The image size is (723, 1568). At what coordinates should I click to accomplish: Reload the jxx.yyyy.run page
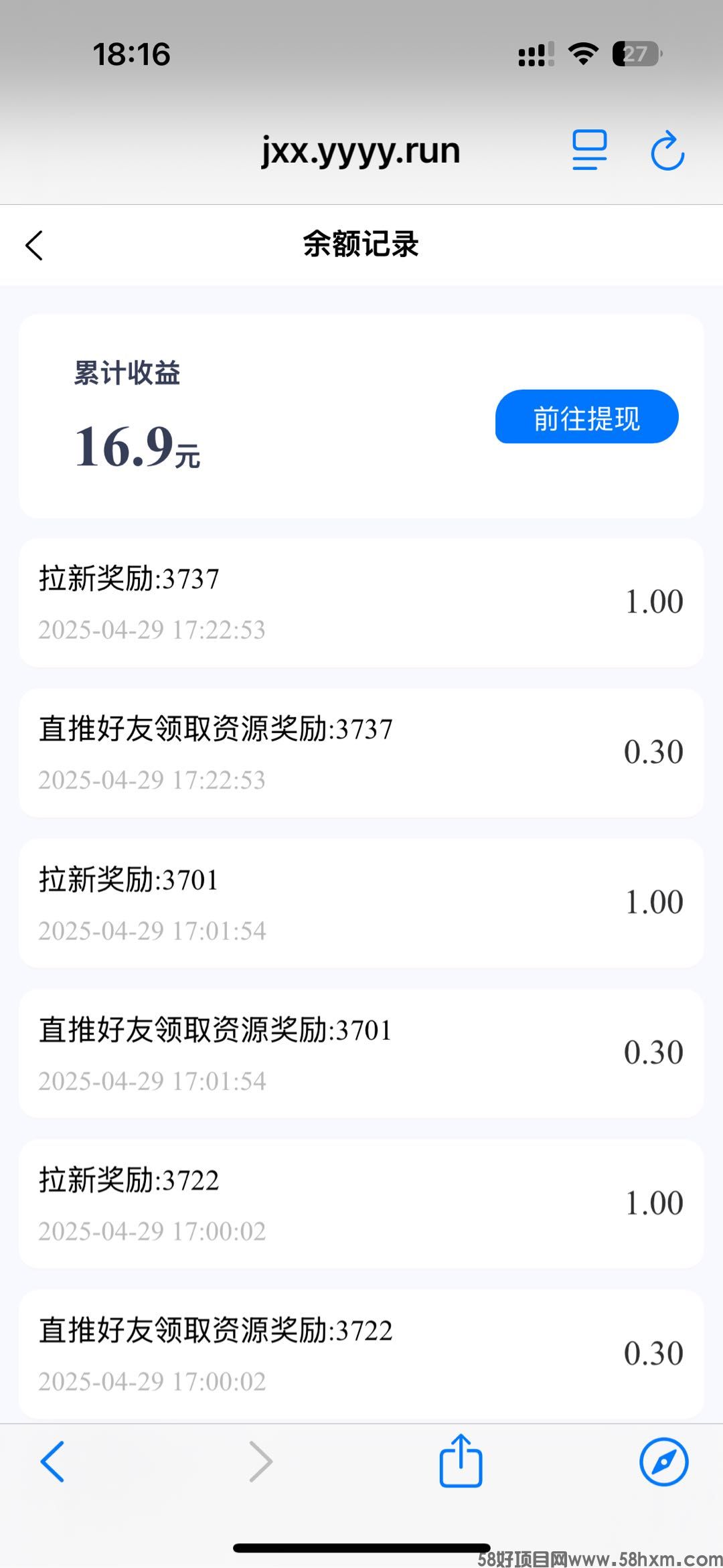point(667,151)
